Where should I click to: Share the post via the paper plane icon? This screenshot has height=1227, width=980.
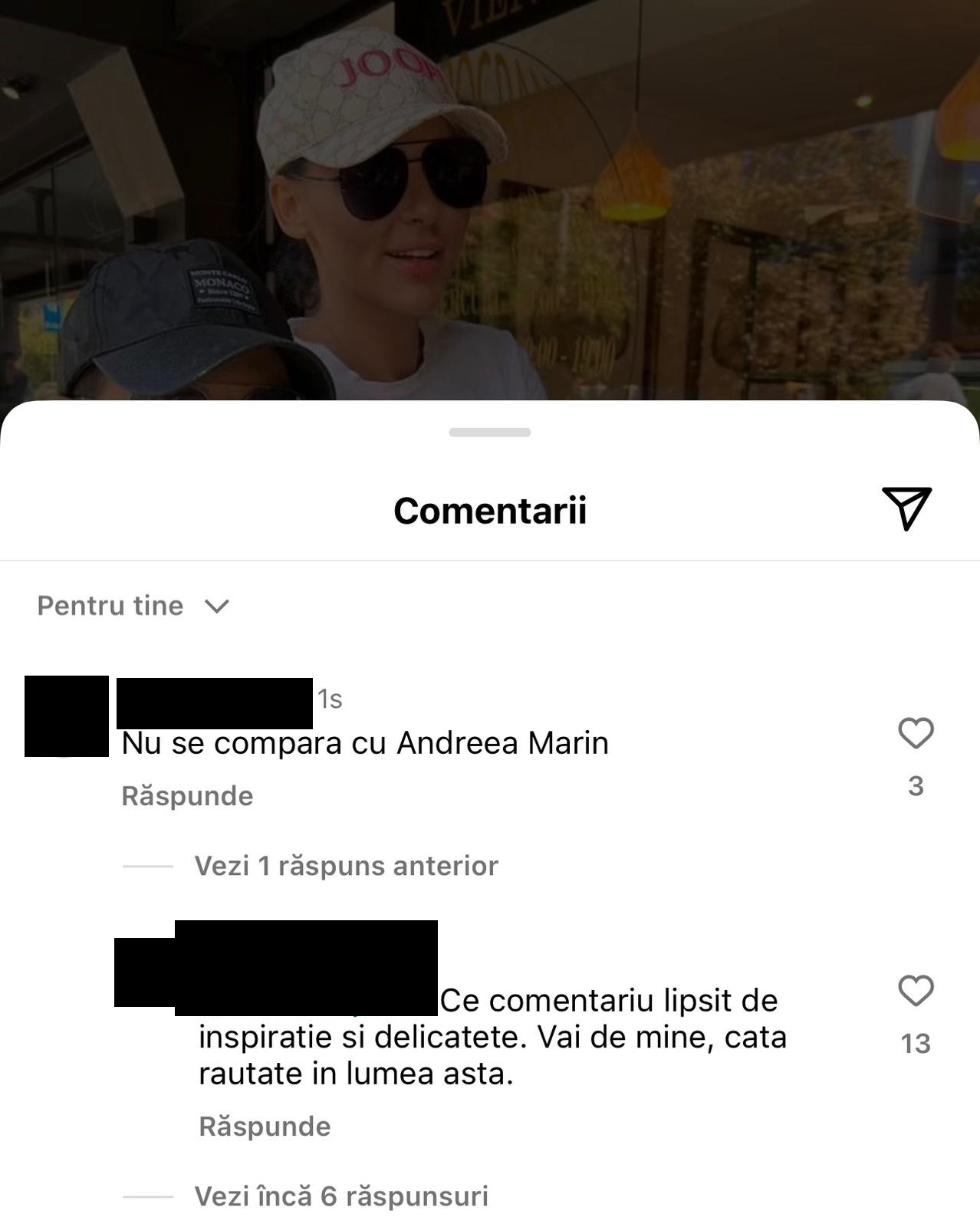pos(906,508)
